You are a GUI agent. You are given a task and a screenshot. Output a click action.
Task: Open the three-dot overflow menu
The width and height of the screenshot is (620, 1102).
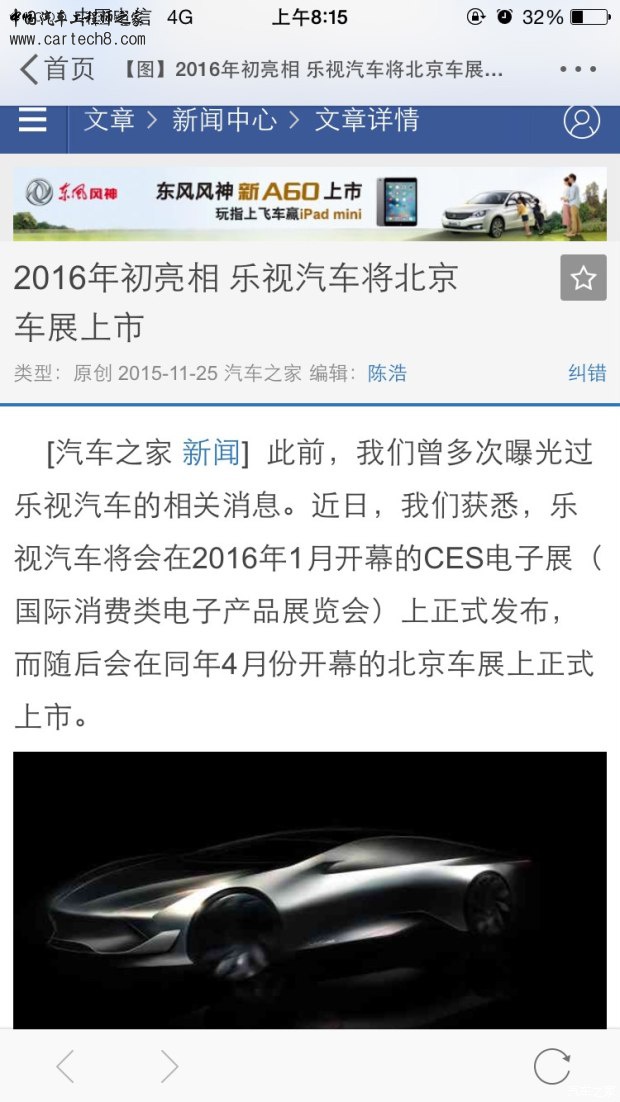[577, 70]
